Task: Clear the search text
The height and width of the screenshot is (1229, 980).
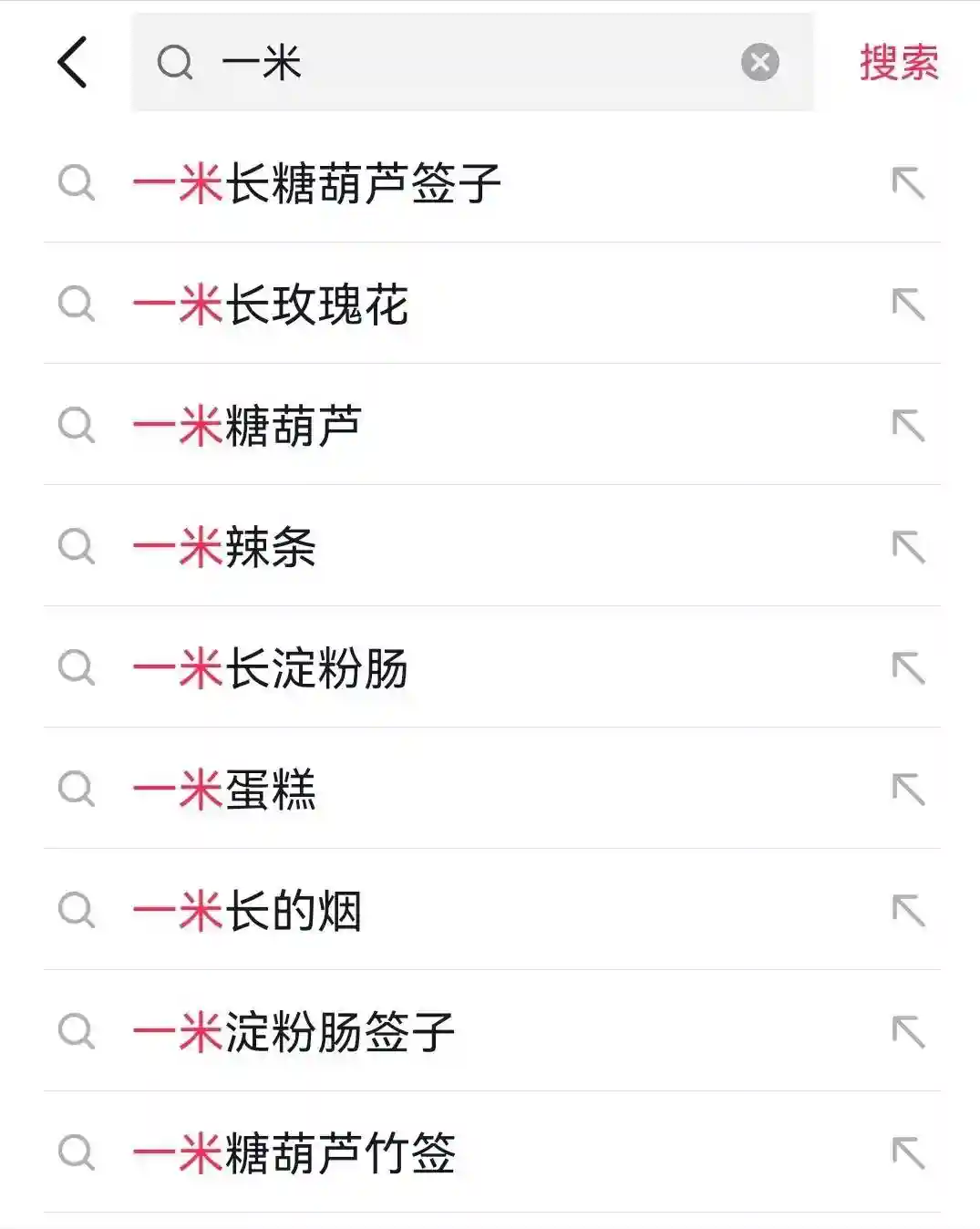Action: pyautogui.click(x=759, y=63)
